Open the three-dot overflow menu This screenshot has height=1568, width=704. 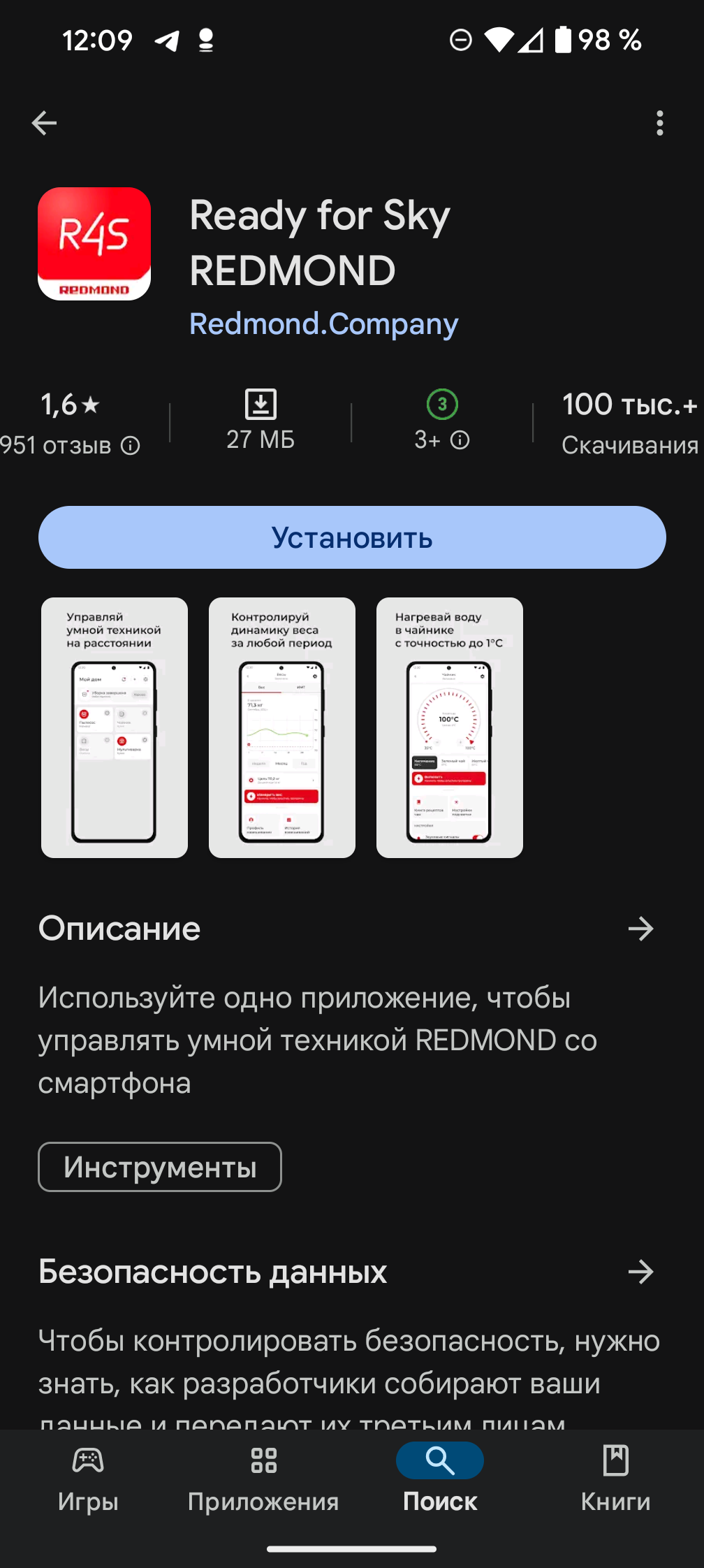point(659,123)
